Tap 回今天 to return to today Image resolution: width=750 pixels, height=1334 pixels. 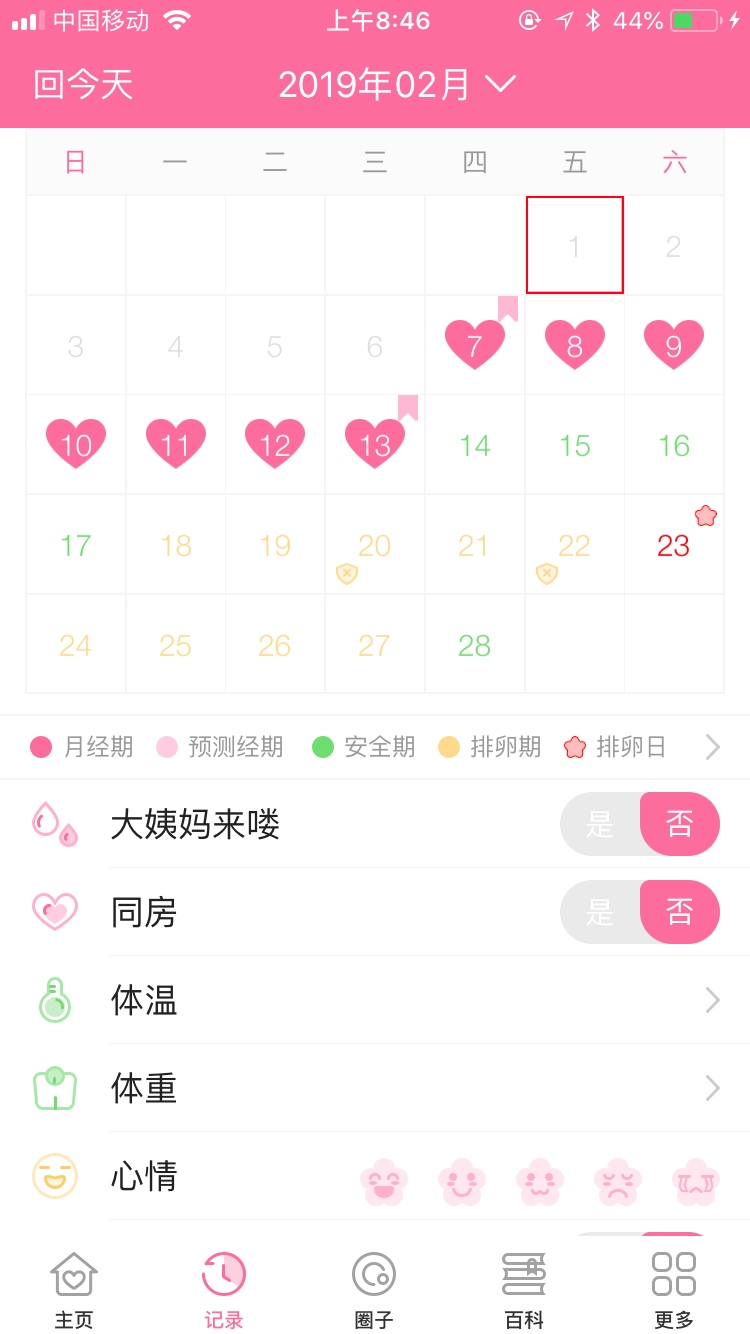83,85
